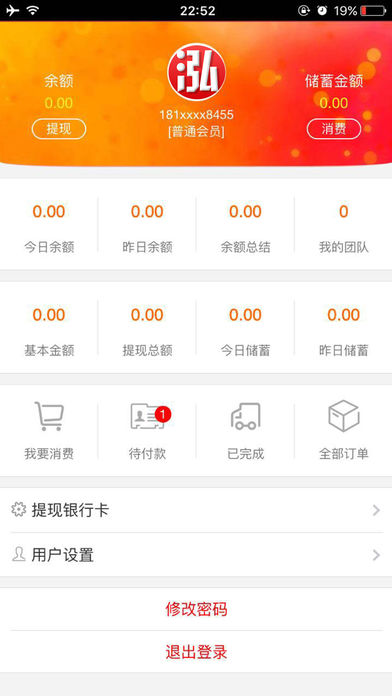Screen dimensions: 392x696
Task: Tap 退出登录 to log out
Action: 196,652
